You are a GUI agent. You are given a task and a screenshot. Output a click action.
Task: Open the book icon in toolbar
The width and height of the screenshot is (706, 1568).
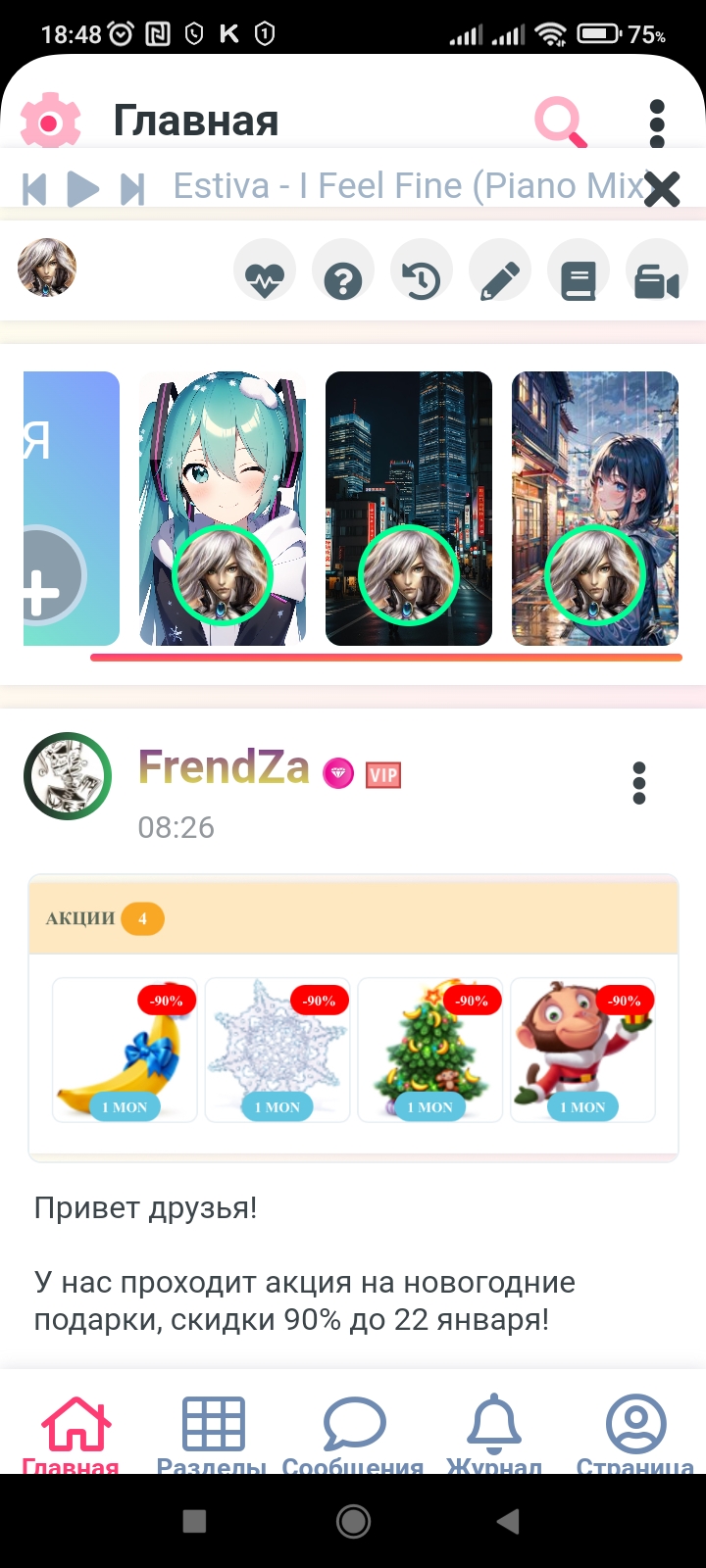click(x=579, y=271)
